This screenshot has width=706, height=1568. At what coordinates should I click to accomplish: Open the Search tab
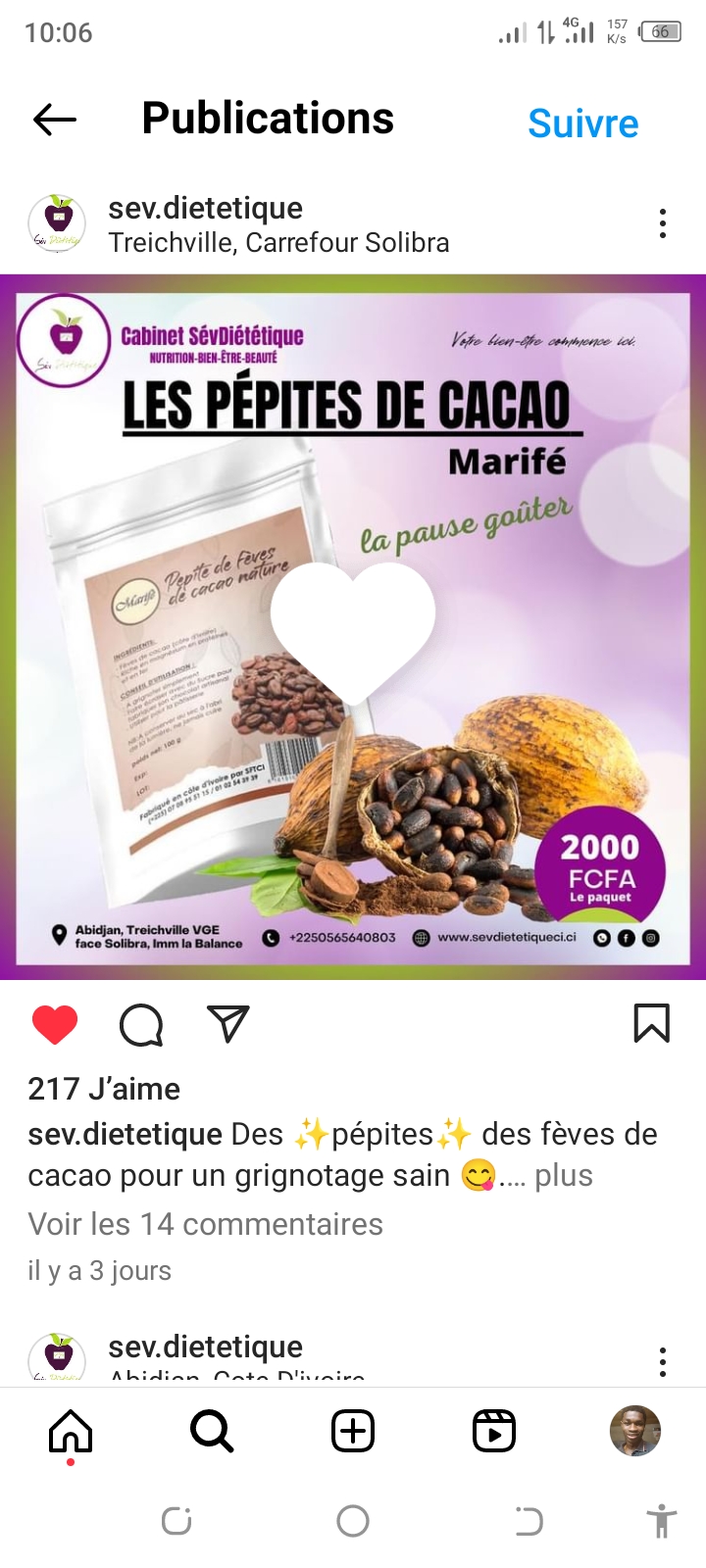pyautogui.click(x=212, y=1432)
